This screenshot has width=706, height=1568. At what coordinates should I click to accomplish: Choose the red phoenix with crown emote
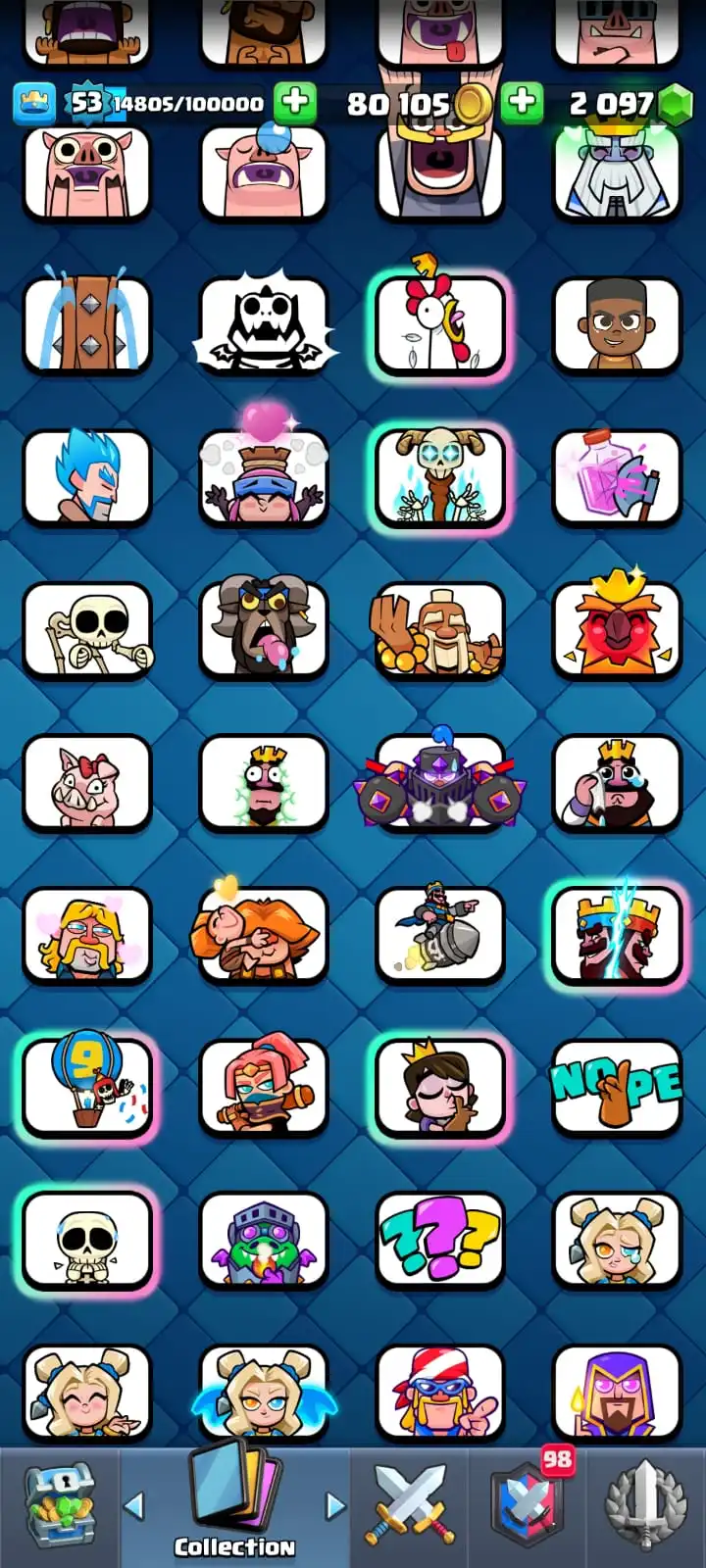pos(617,630)
